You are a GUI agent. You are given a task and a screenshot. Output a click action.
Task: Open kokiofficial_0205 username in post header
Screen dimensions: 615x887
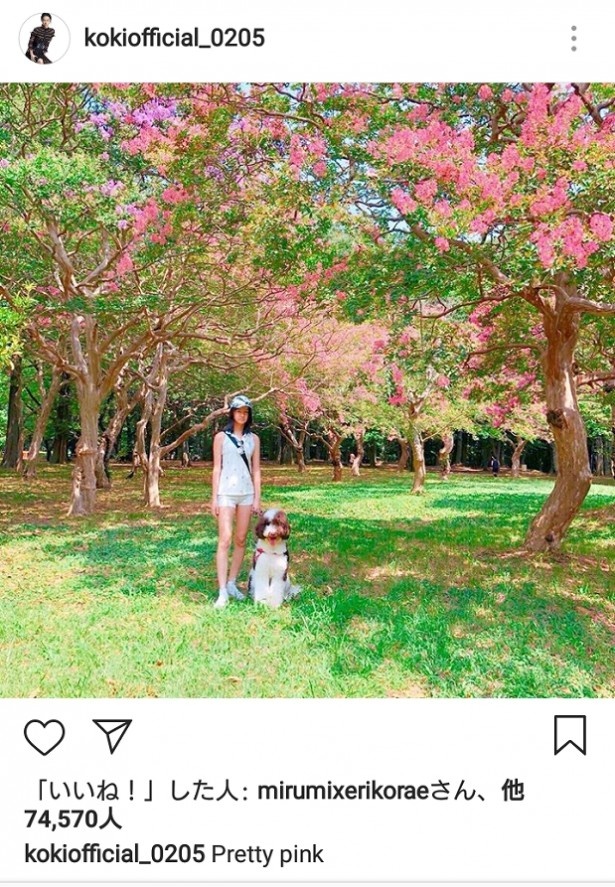click(x=174, y=39)
